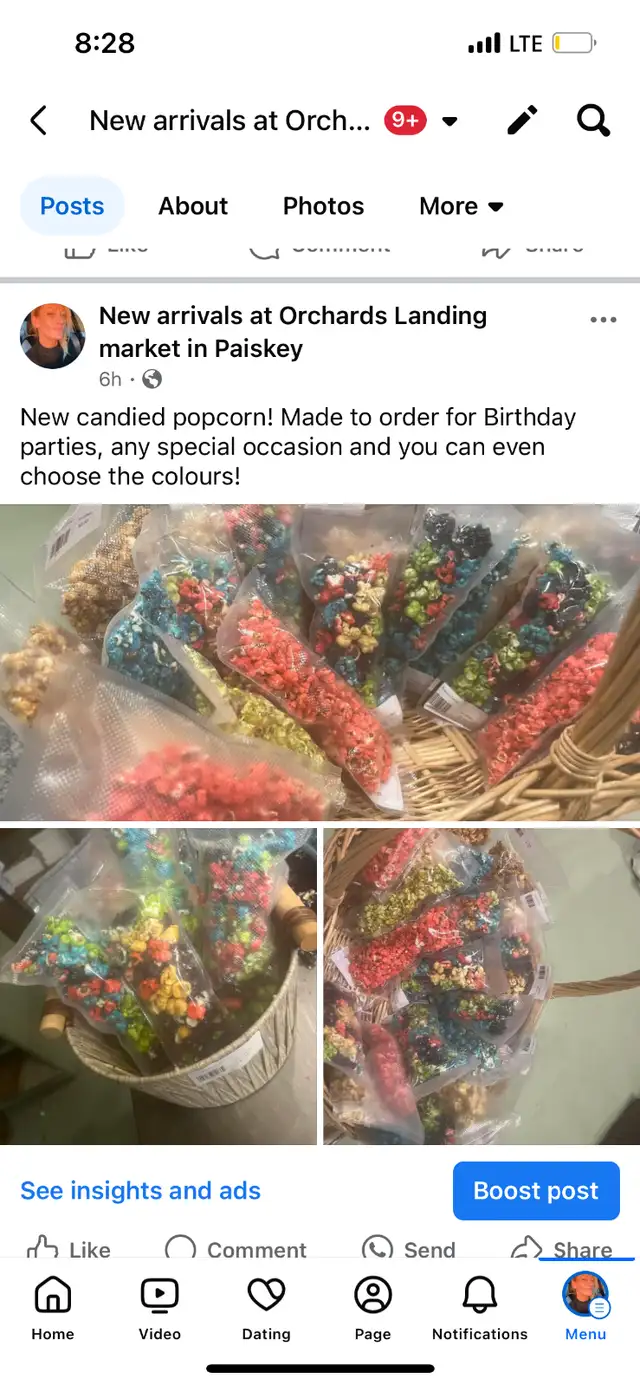Switch to the Photos tab
The image size is (640, 1386).
(x=323, y=206)
